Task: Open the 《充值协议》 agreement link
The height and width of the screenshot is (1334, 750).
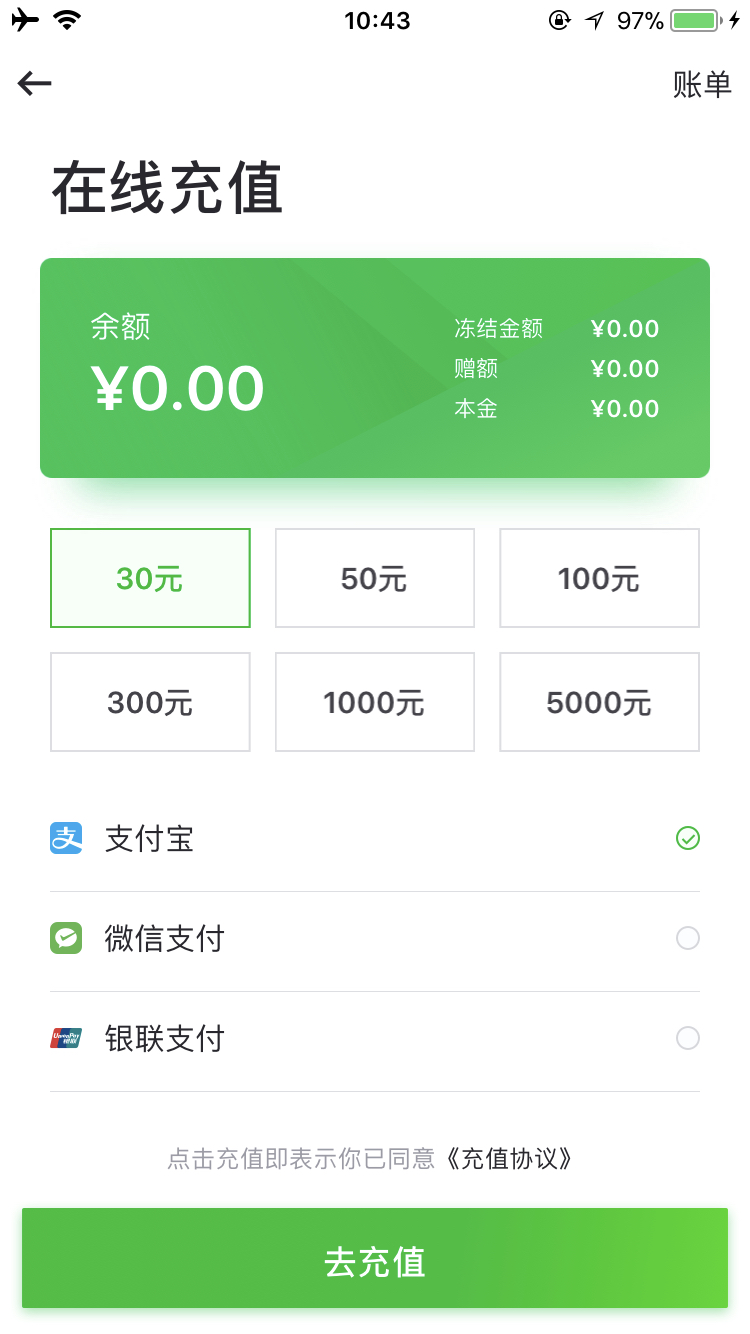Action: tap(510, 1159)
